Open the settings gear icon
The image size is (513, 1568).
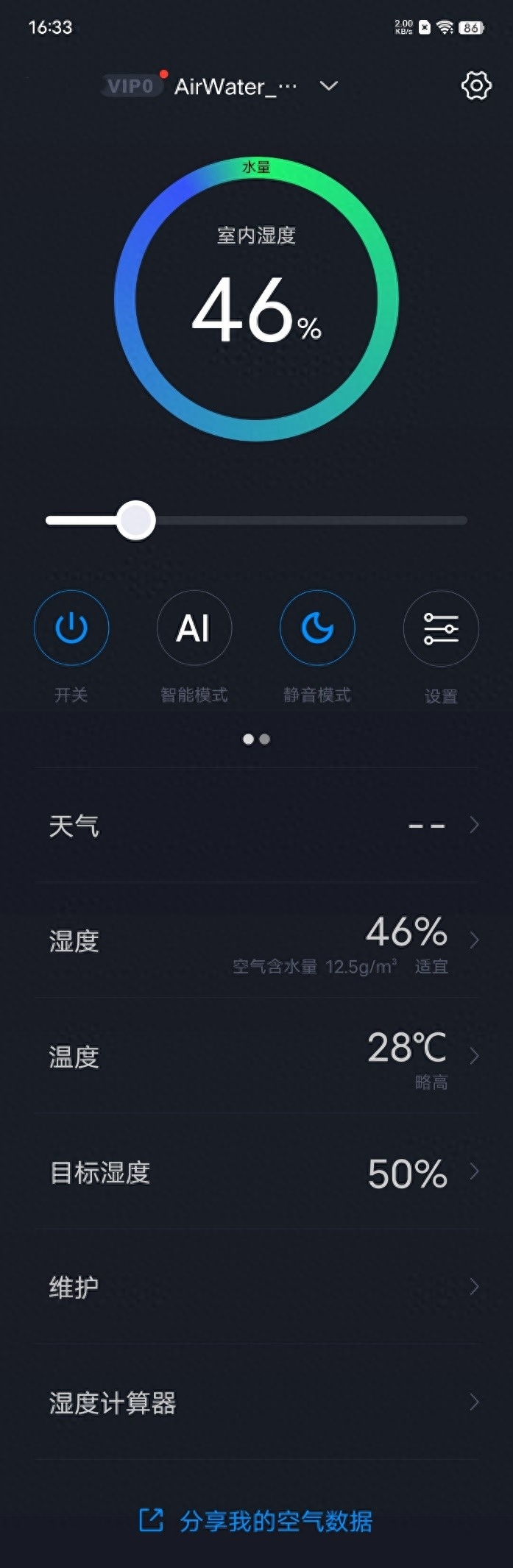(476, 86)
